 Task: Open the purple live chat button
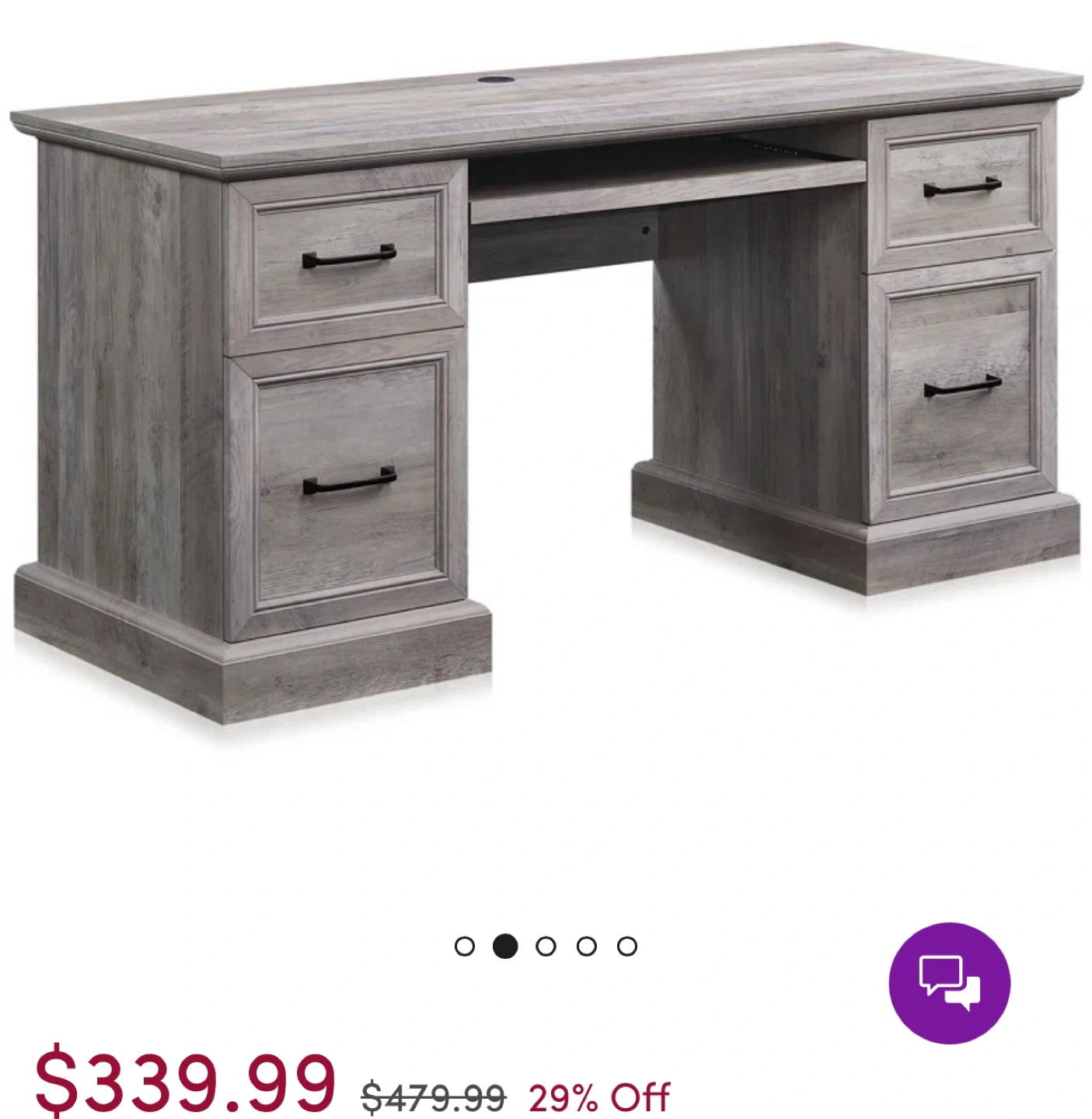click(949, 983)
